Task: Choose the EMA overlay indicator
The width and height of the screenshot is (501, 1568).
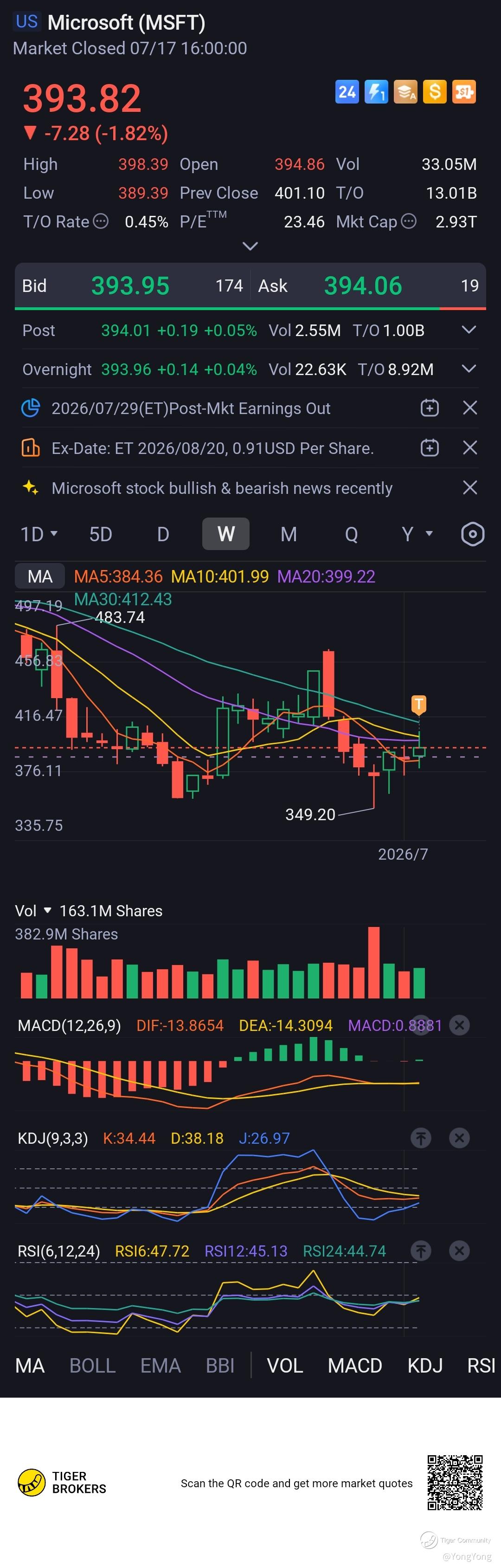Action: click(x=161, y=1366)
